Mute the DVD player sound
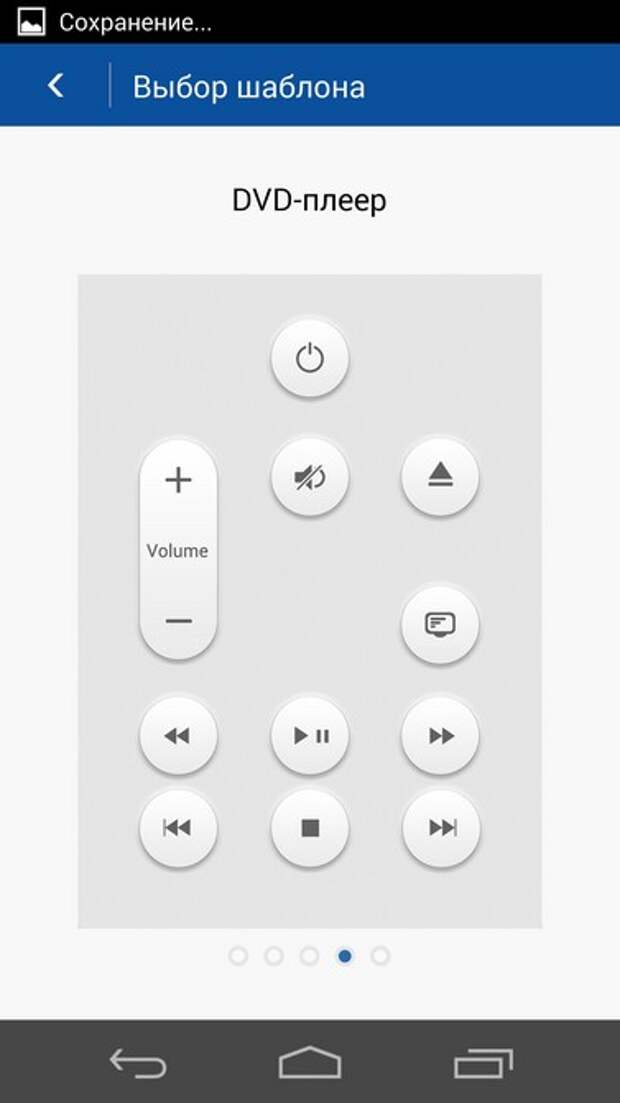620x1103 pixels. coord(310,478)
